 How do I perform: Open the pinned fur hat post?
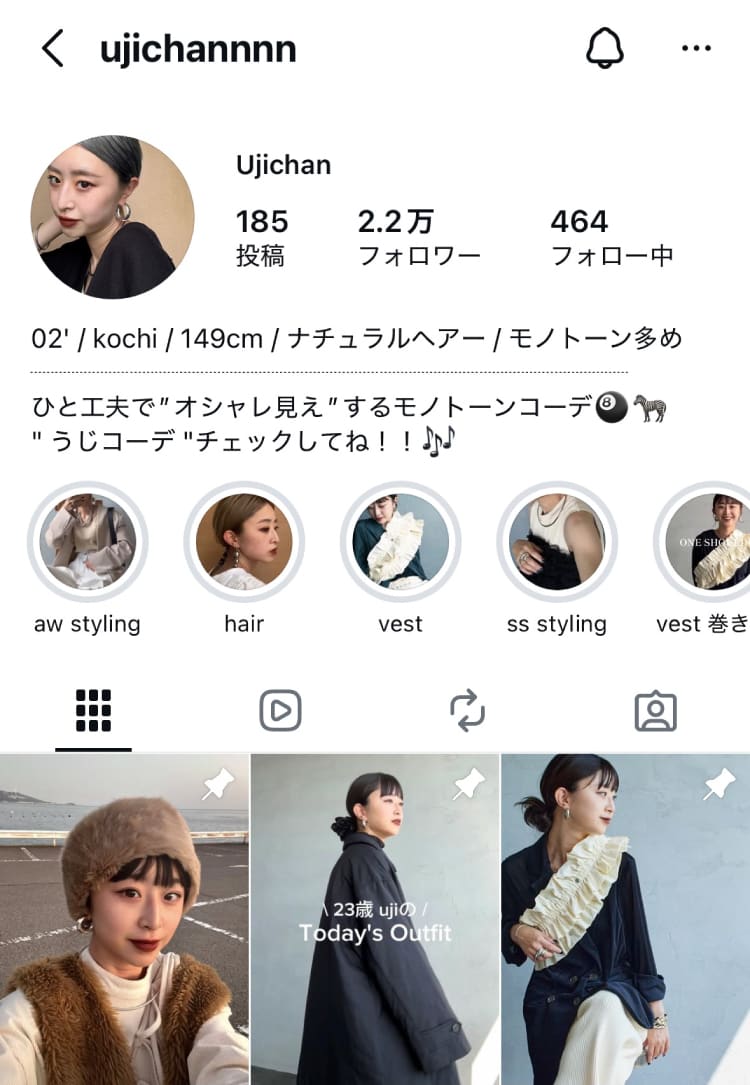click(124, 920)
